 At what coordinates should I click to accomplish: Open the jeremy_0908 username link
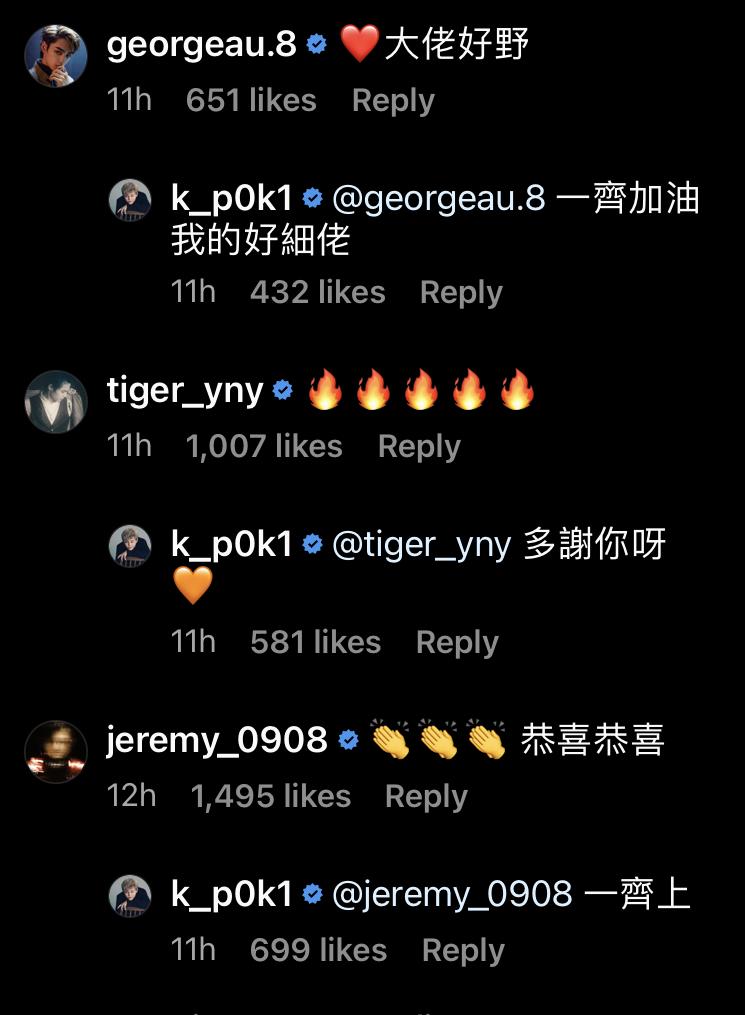[217, 741]
